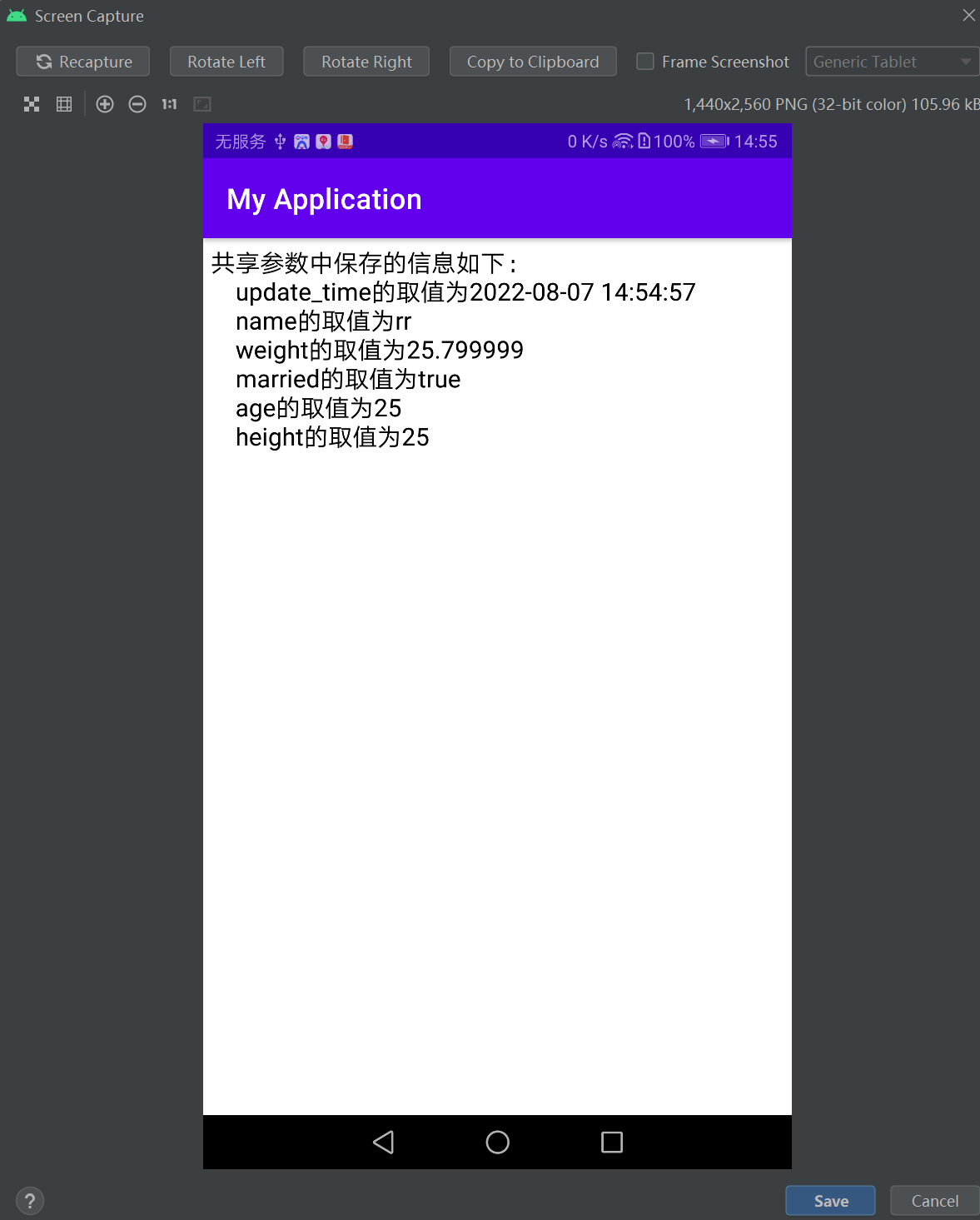Set zoom to actual size 1:1

[169, 104]
